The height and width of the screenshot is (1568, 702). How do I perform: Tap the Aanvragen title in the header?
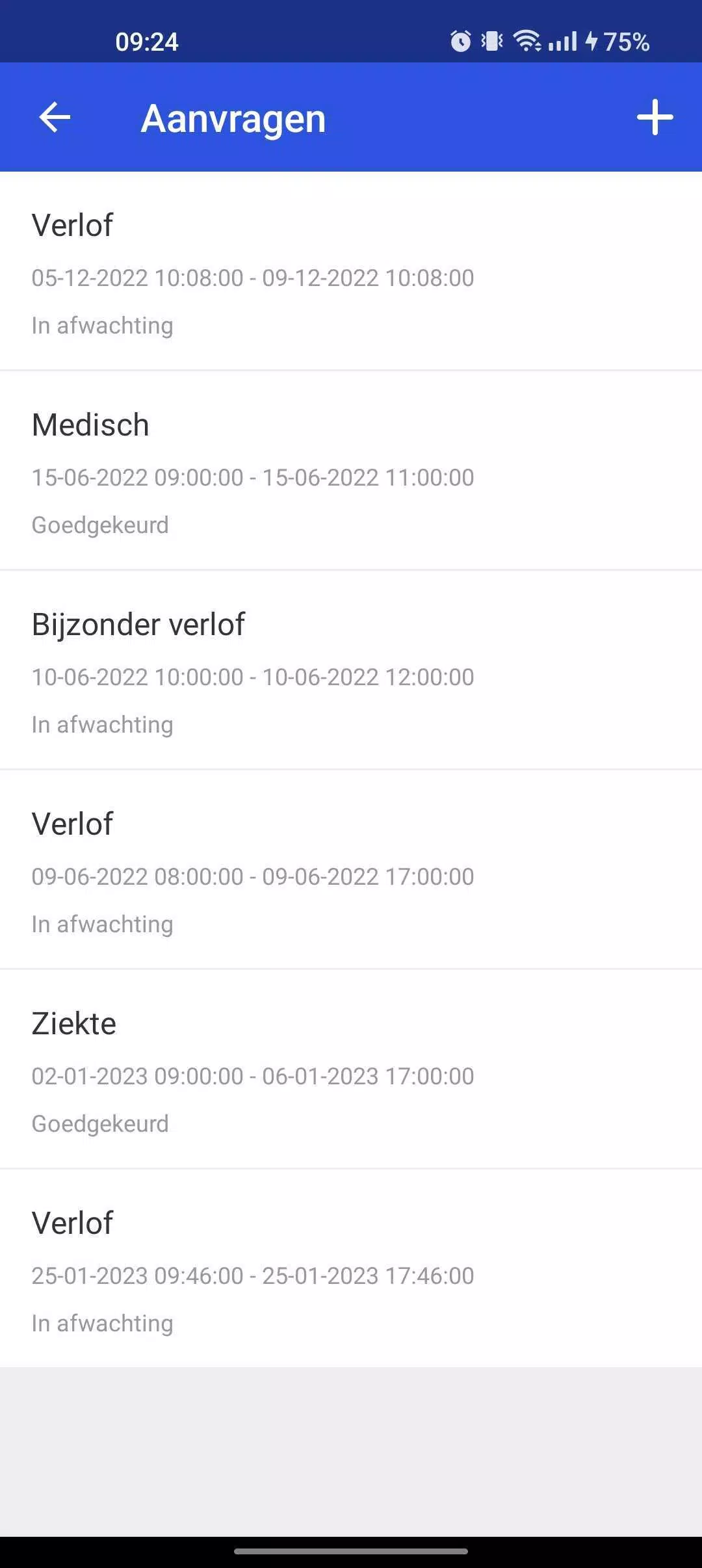tap(234, 118)
